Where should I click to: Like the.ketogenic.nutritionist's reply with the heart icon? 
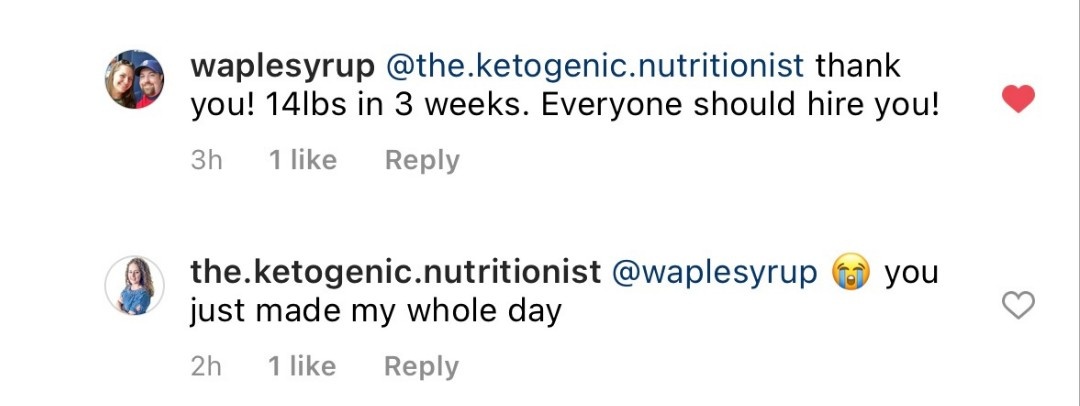point(1018,305)
